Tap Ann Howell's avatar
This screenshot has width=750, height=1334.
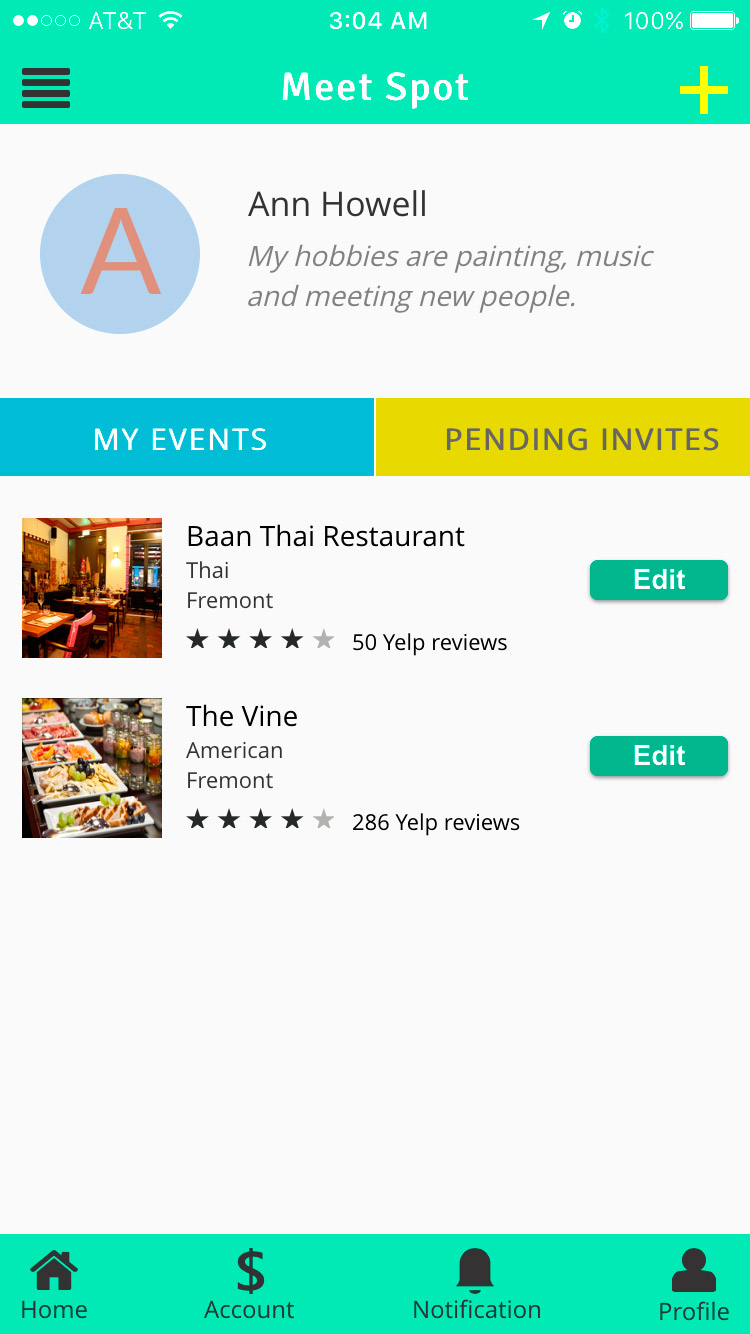click(120, 254)
